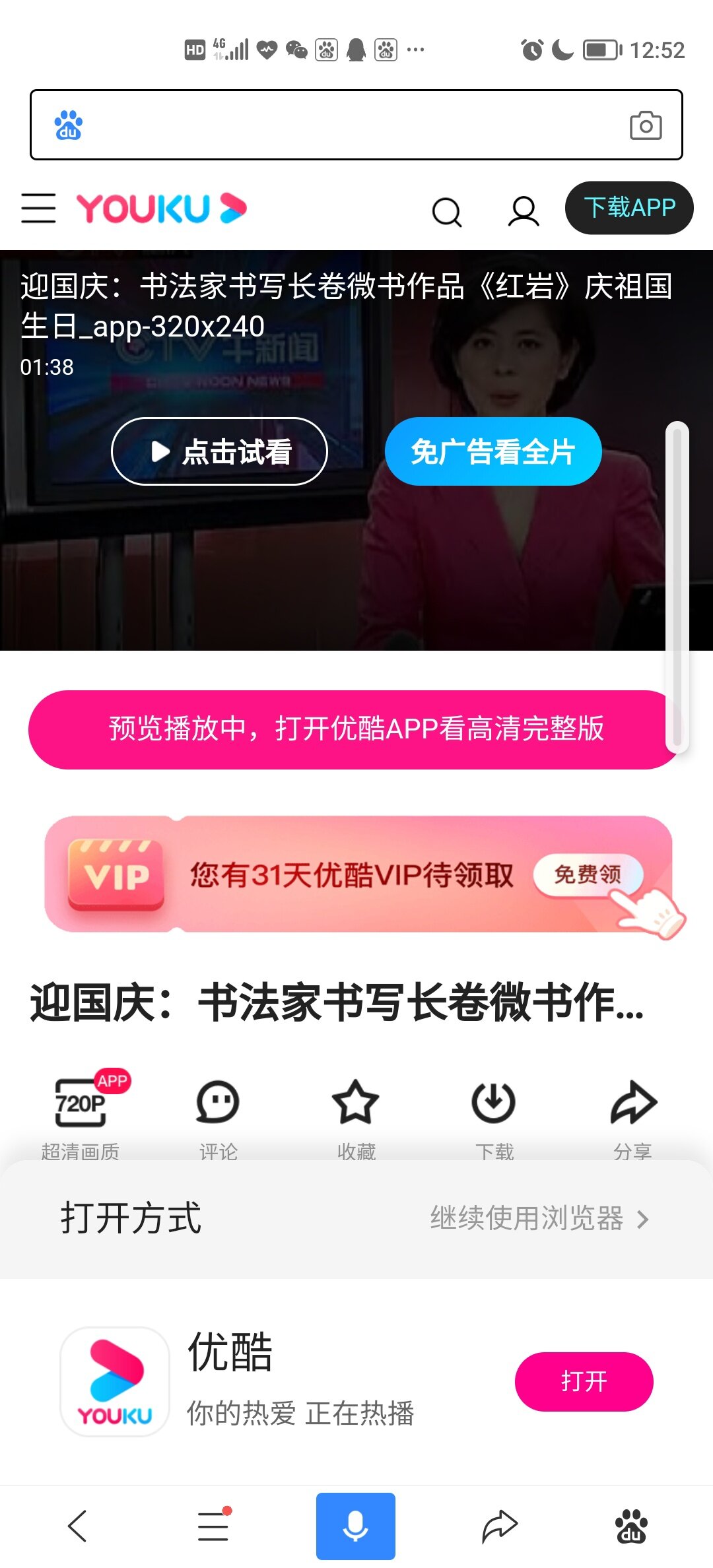Tap 打开 to launch 优酷 app
This screenshot has height=1568, width=713.
584,1381
